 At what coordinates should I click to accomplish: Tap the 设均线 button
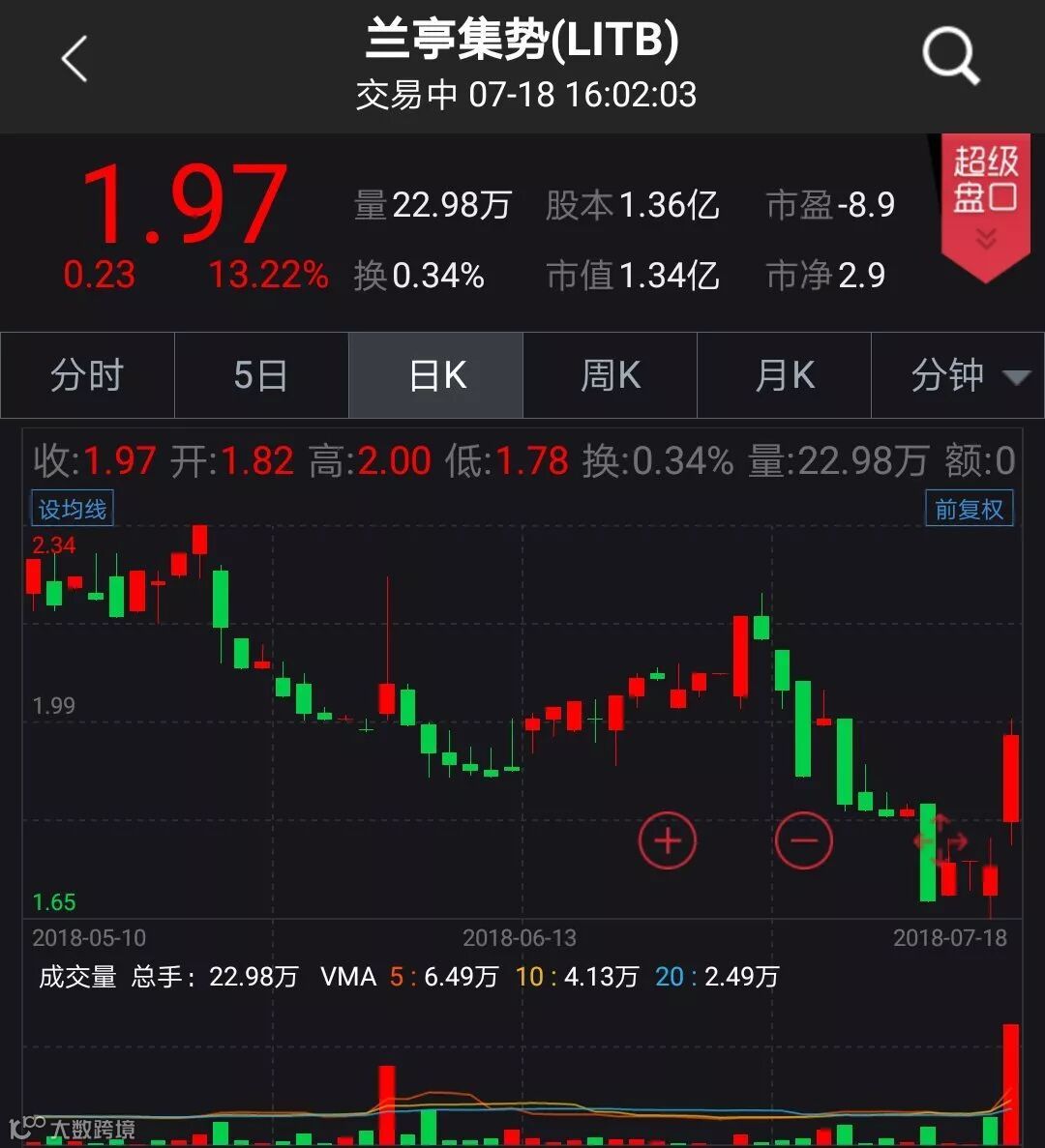click(x=73, y=509)
